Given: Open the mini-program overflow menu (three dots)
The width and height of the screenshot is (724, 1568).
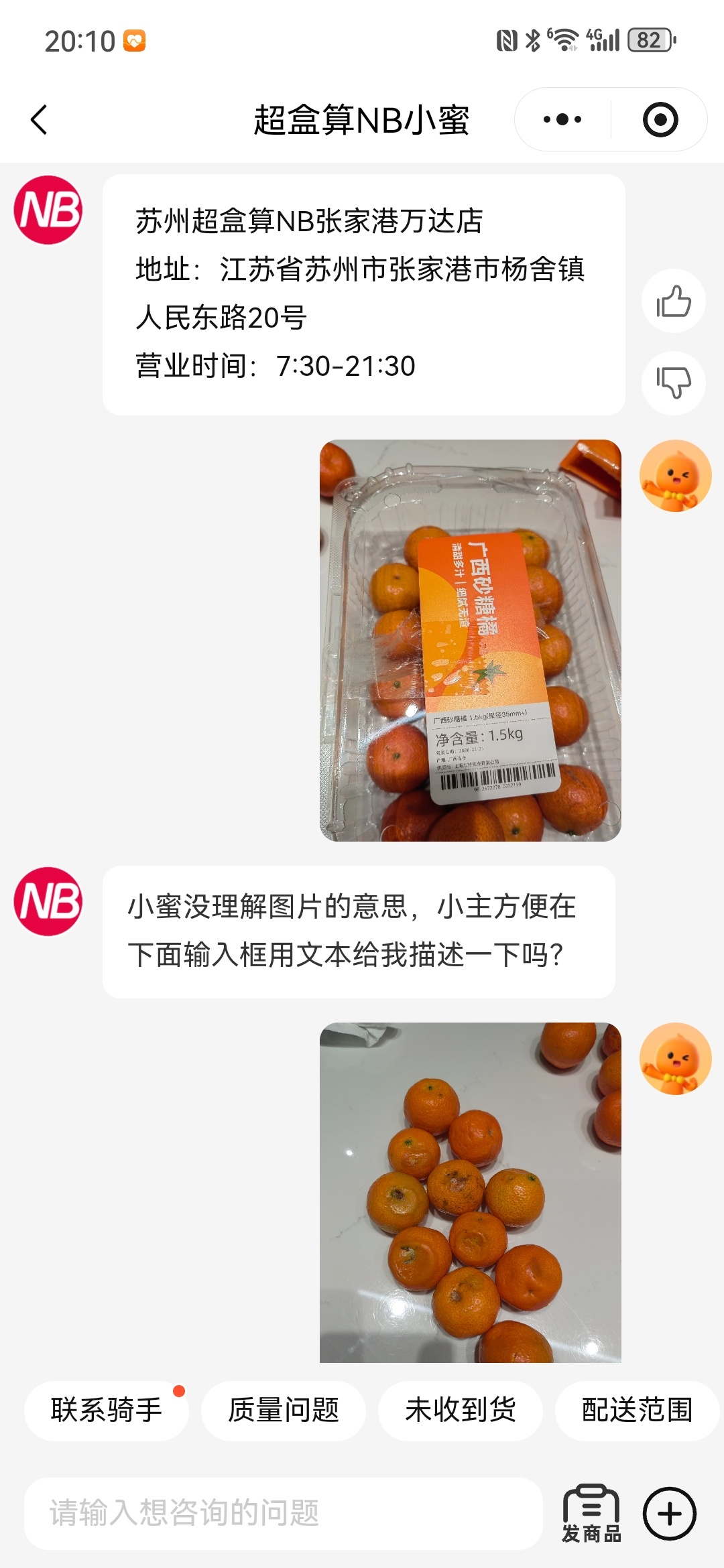Looking at the screenshot, I should tap(562, 120).
